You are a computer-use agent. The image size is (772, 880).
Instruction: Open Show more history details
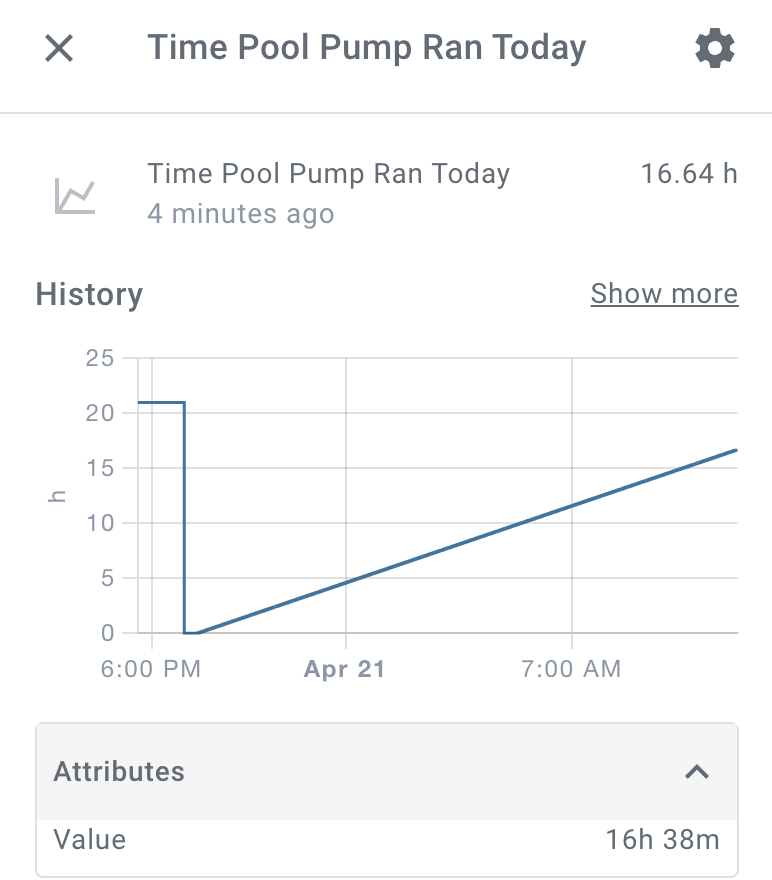664,293
